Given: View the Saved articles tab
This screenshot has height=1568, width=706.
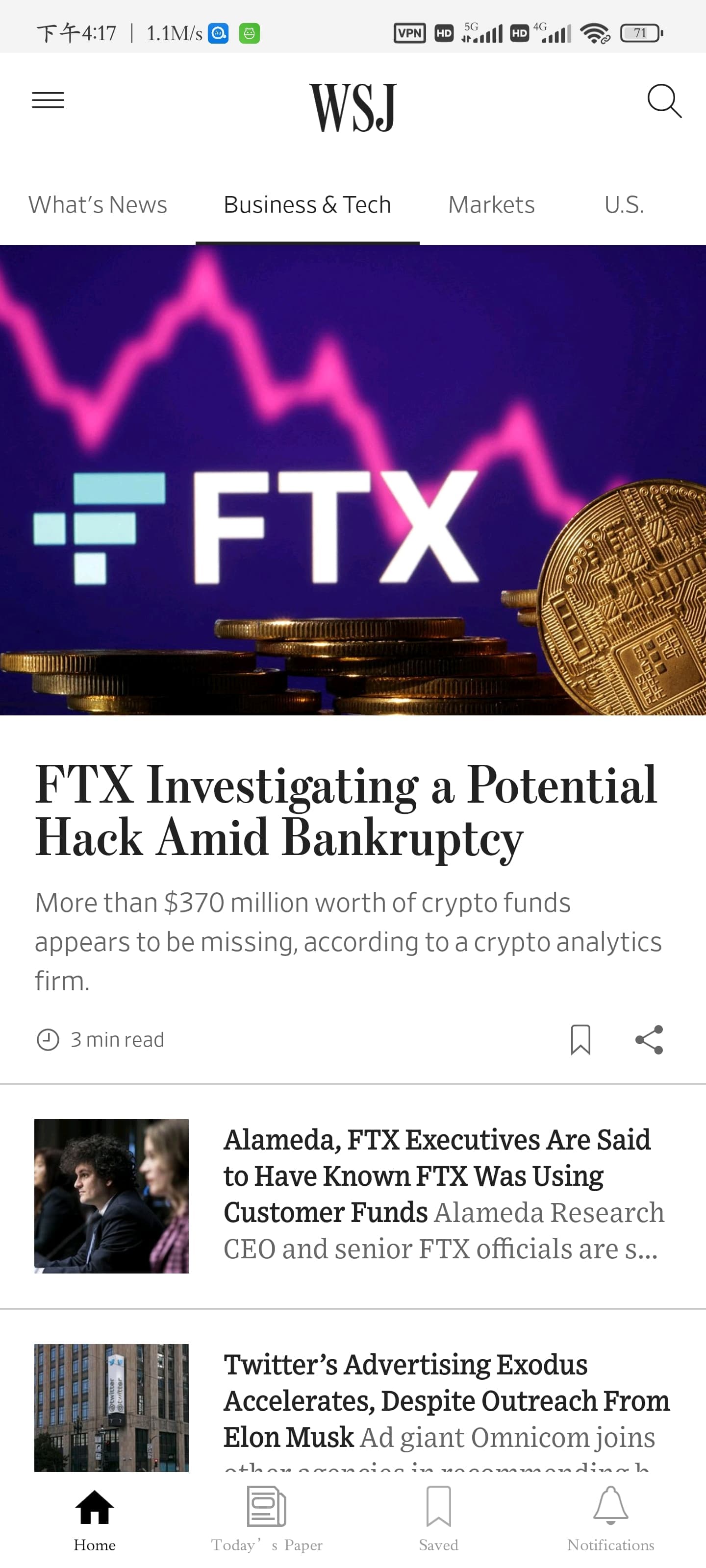Looking at the screenshot, I should [438, 1518].
